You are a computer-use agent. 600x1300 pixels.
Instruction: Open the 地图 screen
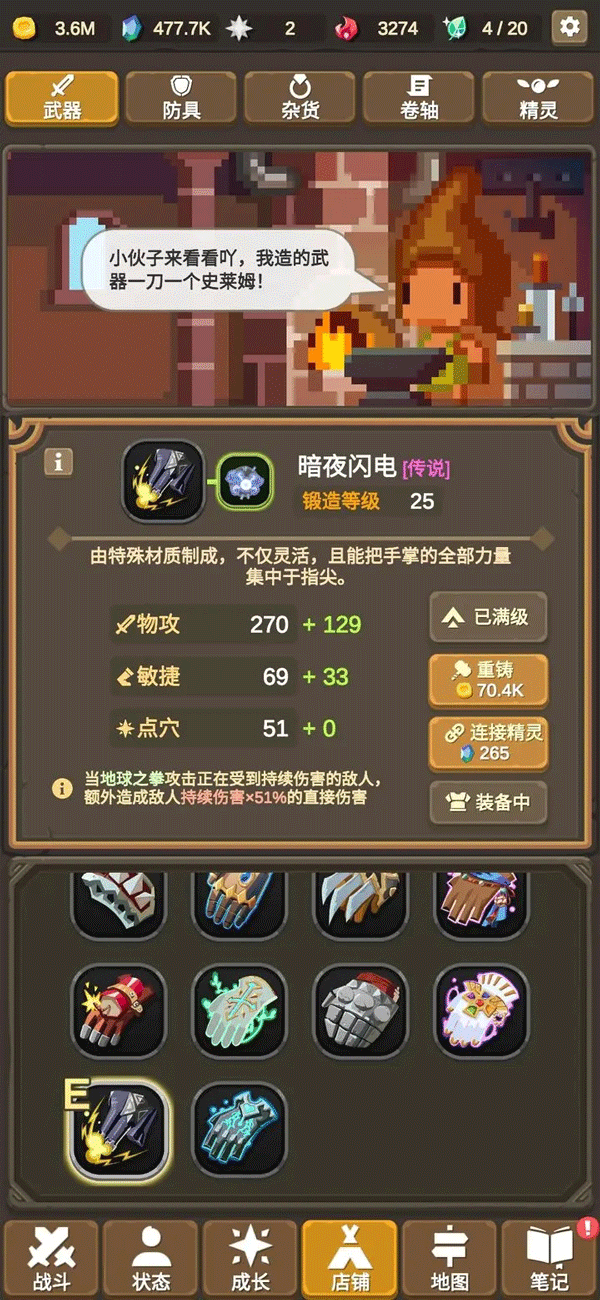(x=449, y=1257)
